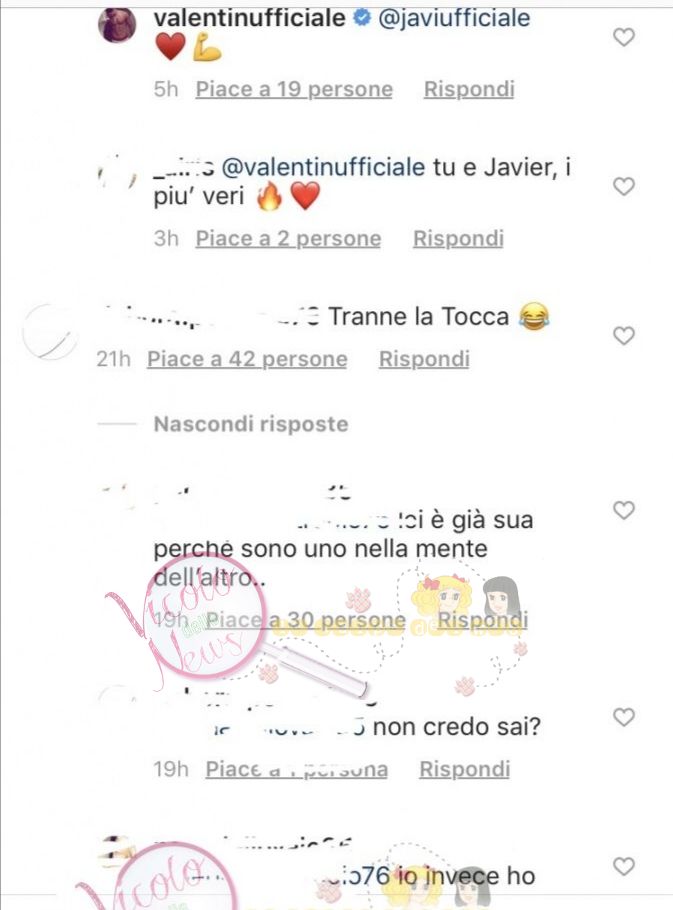Like the 'io invece ho' comment
The height and width of the screenshot is (910, 673).
coord(623,866)
